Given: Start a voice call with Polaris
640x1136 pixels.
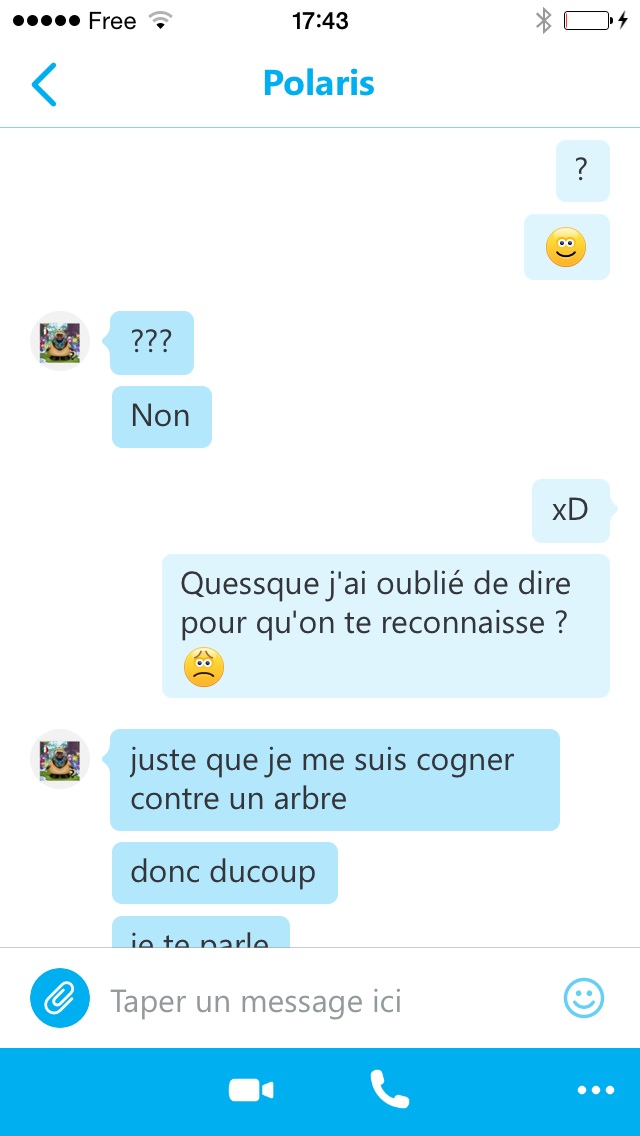Looking at the screenshot, I should click(x=389, y=1089).
